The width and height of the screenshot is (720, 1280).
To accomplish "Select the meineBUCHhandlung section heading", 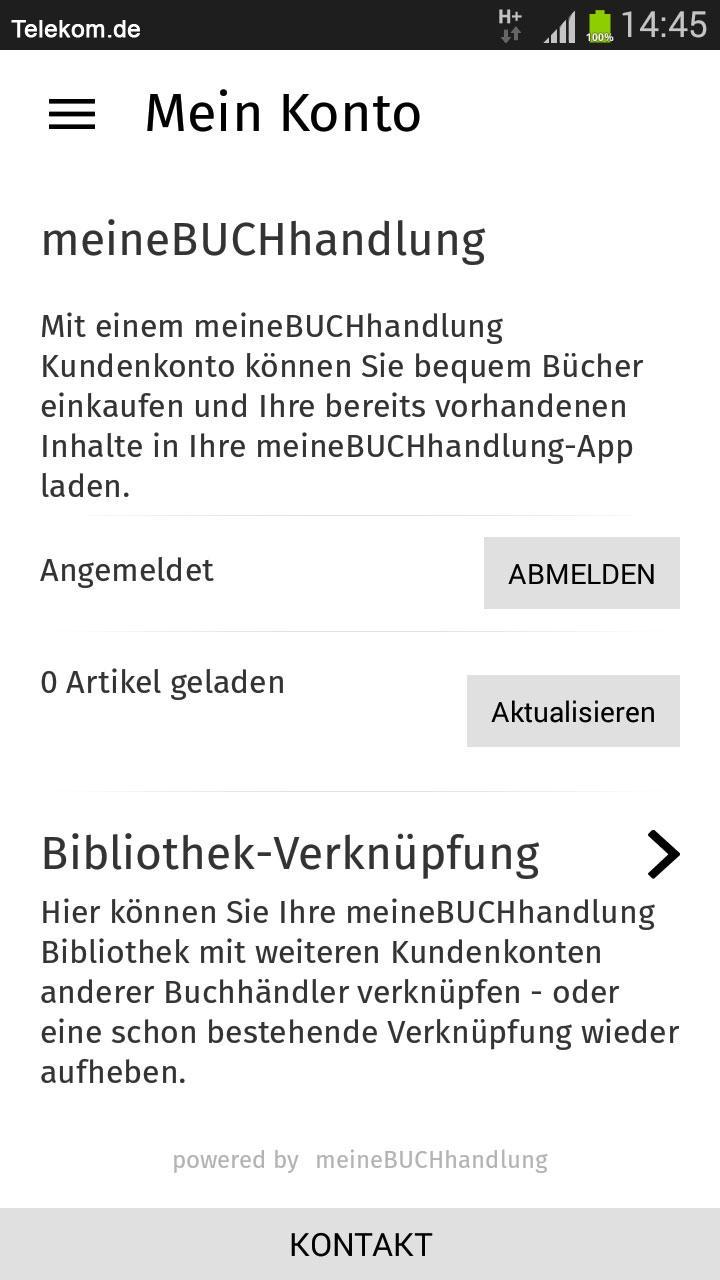I will tap(262, 238).
